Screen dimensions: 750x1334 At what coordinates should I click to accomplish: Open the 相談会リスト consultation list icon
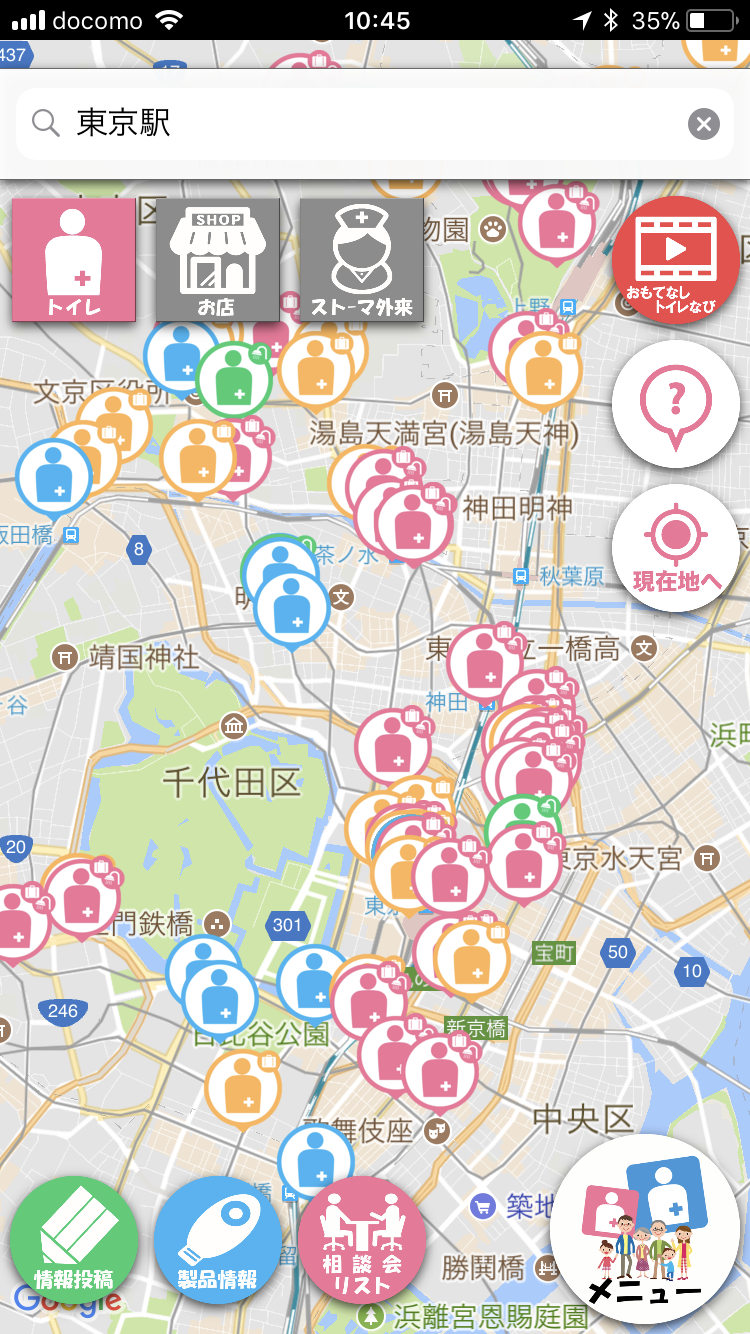point(362,1240)
